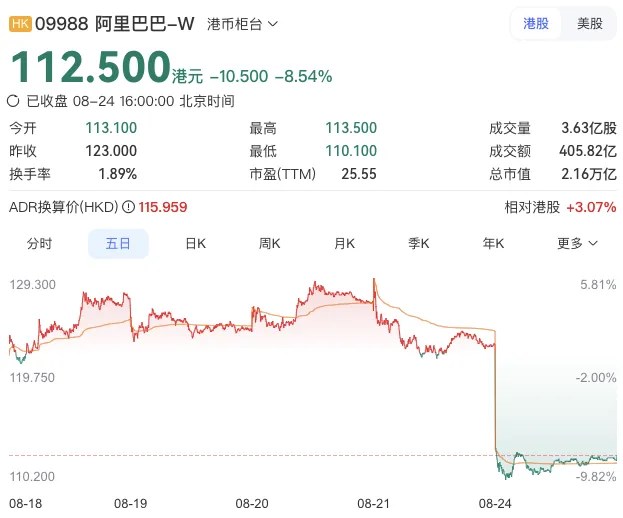Select the 港股 market tab
623x518 pixels.
(536, 23)
